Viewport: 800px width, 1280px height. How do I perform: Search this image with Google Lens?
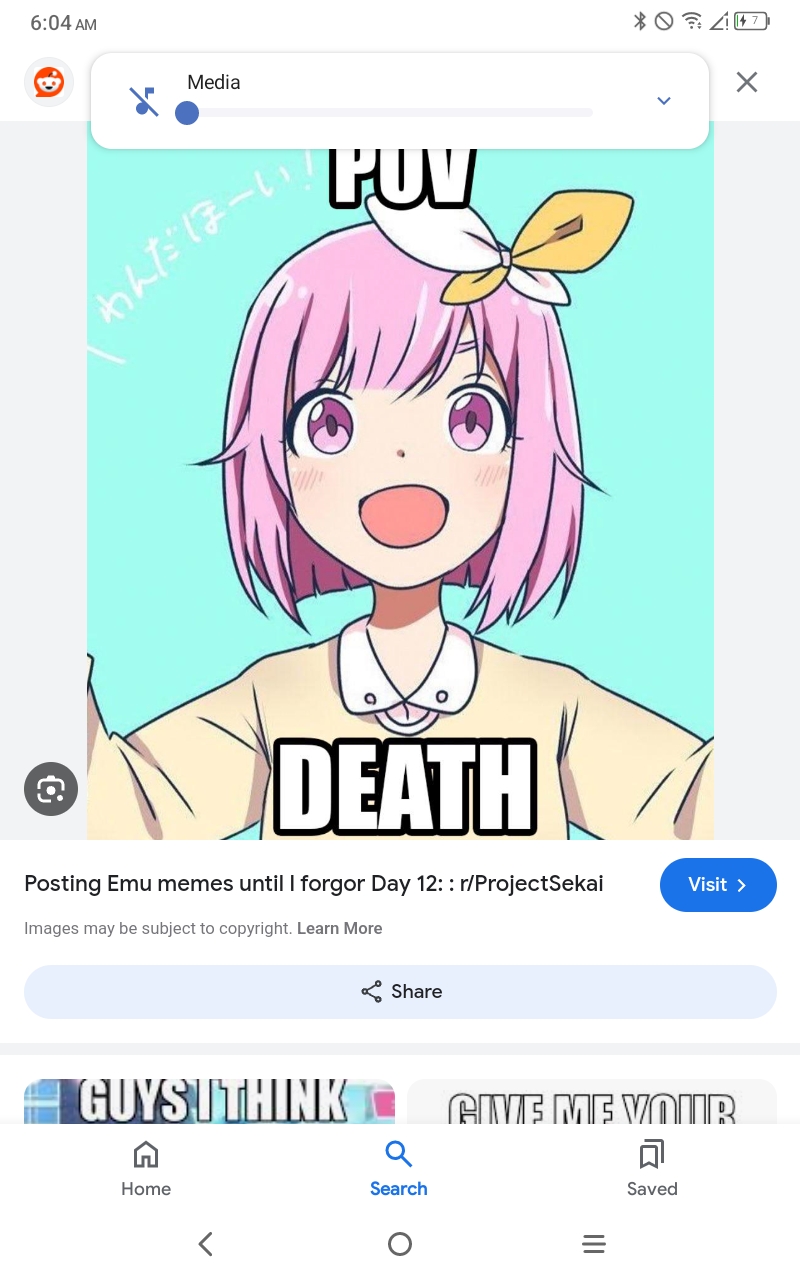pyautogui.click(x=51, y=789)
